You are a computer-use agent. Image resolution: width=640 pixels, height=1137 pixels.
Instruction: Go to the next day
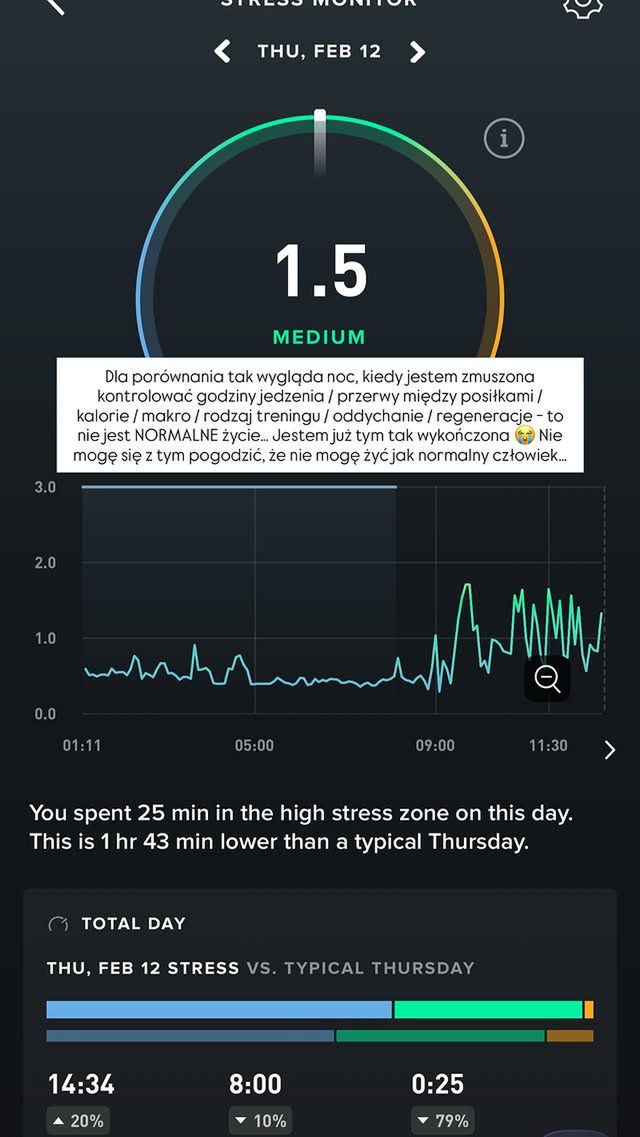(417, 51)
